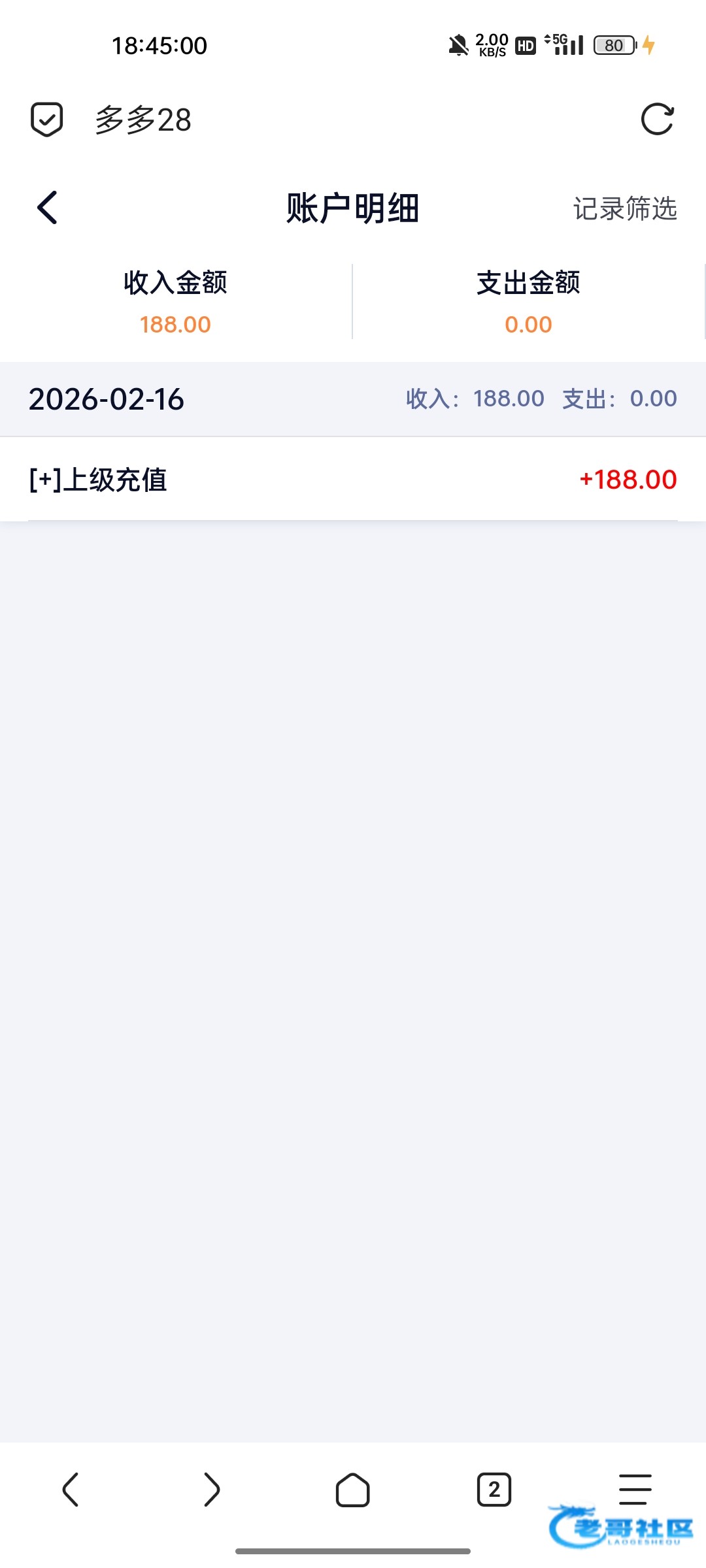Open the 上级充值 transaction entry

click(353, 480)
